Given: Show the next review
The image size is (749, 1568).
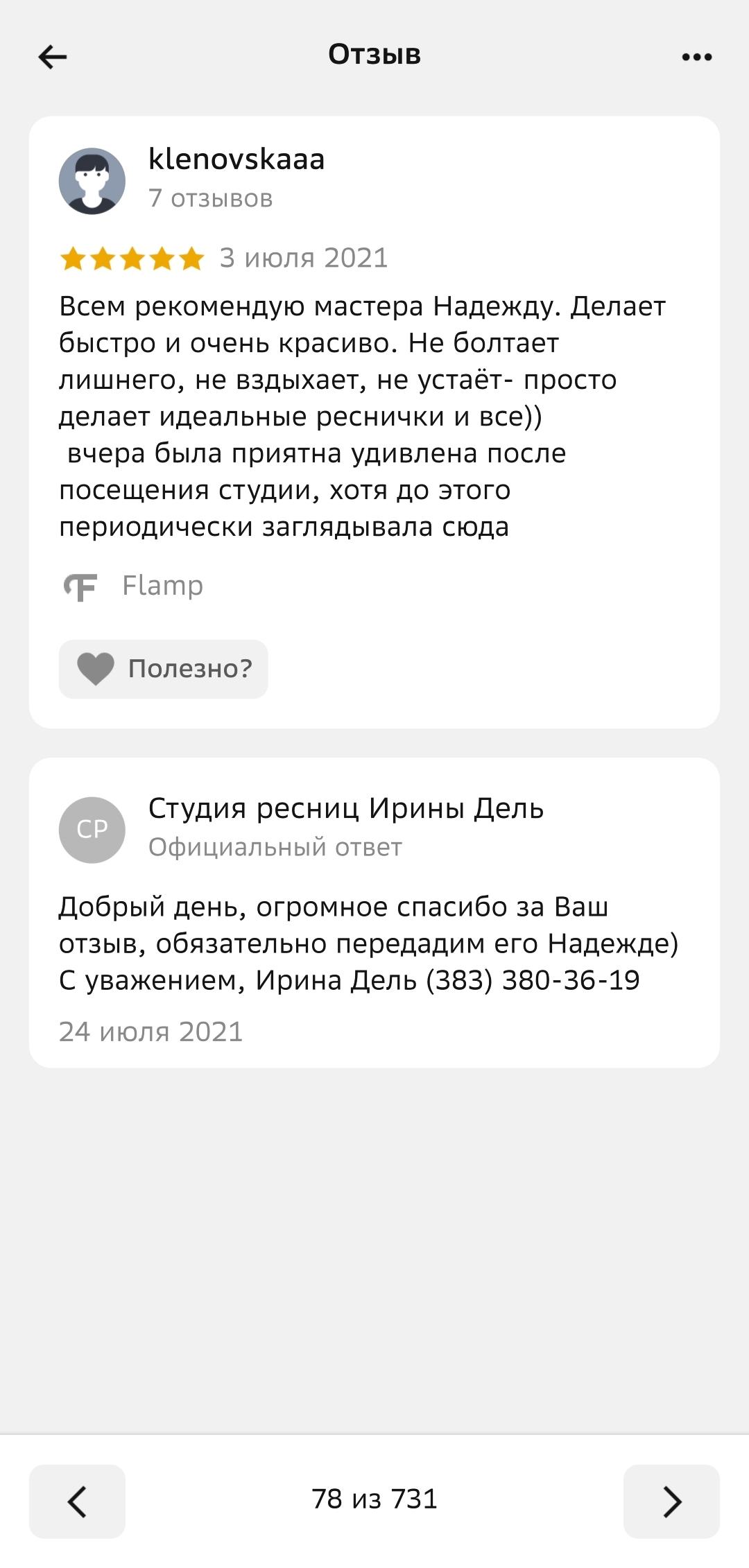Looking at the screenshot, I should point(671,1501).
